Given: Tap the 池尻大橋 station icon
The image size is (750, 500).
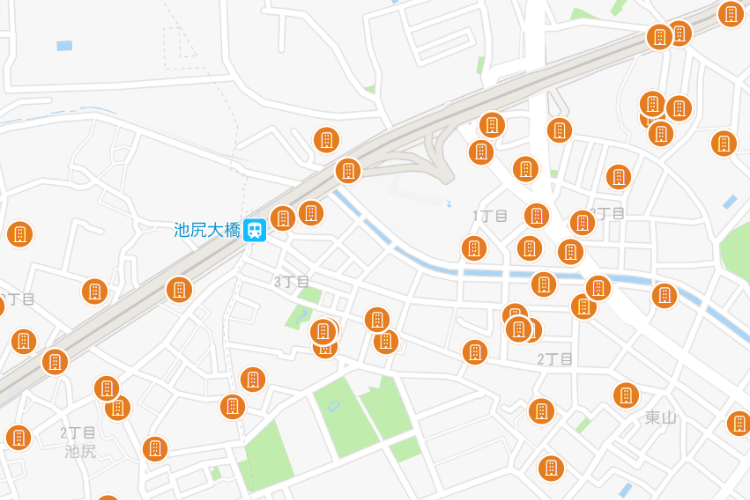Looking at the screenshot, I should tap(255, 231).
